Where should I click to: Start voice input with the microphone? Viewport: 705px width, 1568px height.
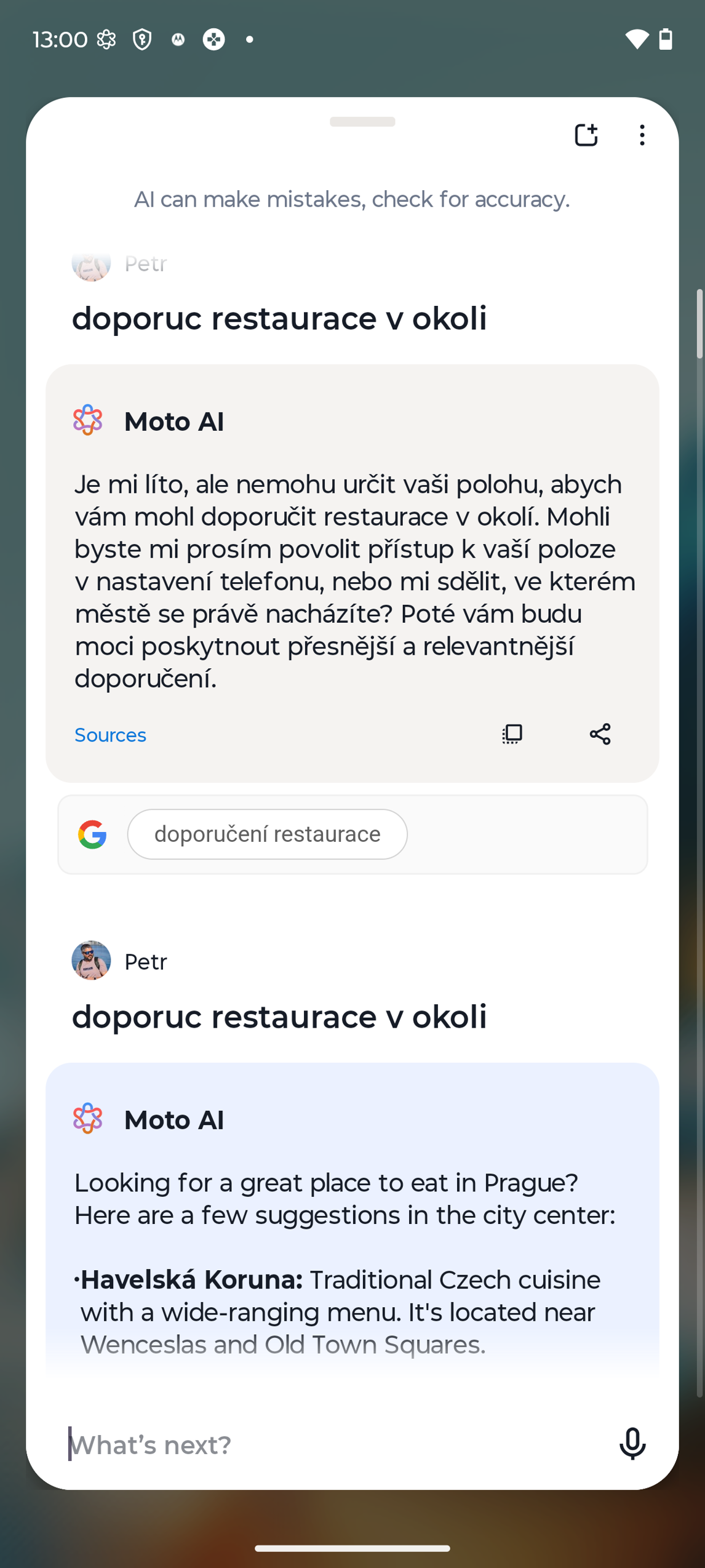tap(632, 1444)
